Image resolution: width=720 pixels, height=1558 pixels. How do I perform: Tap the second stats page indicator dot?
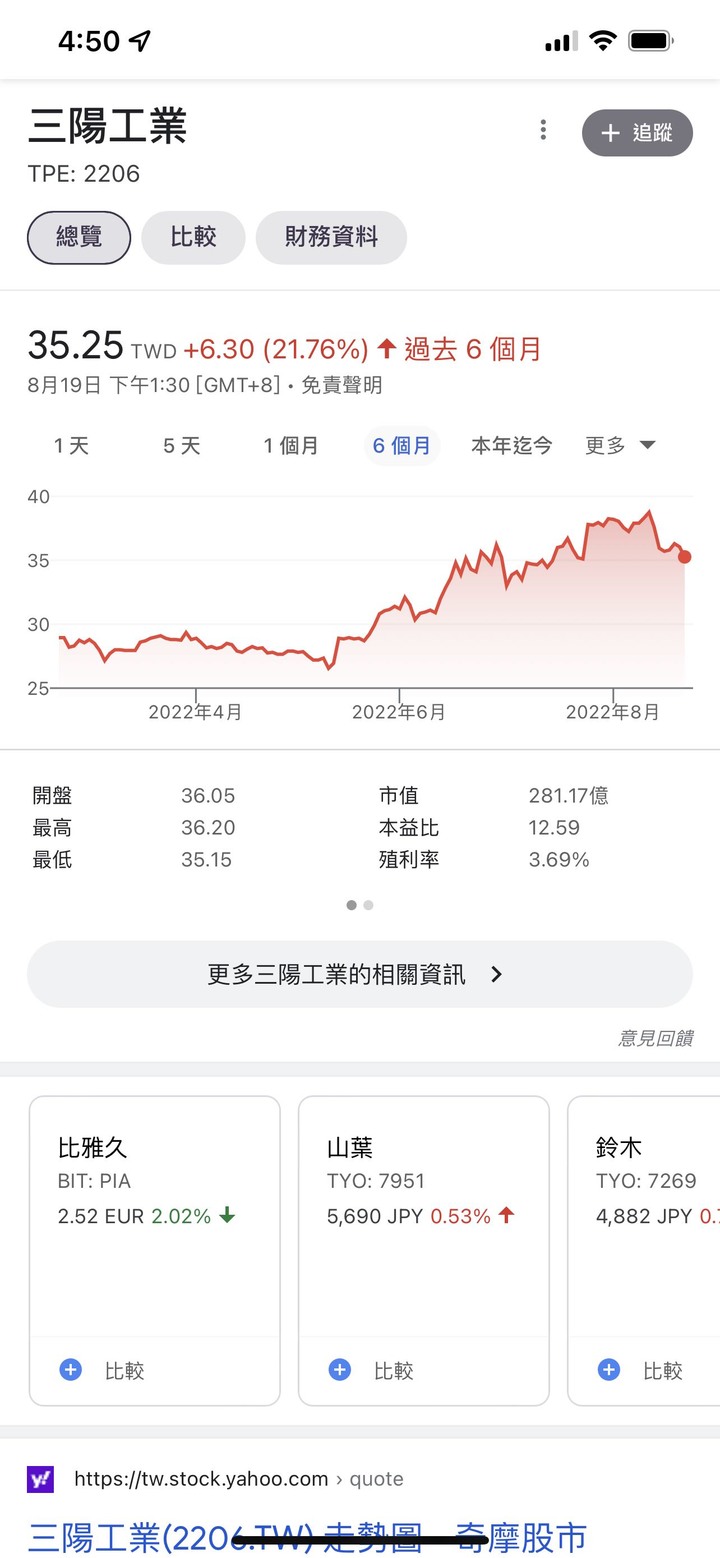(369, 905)
